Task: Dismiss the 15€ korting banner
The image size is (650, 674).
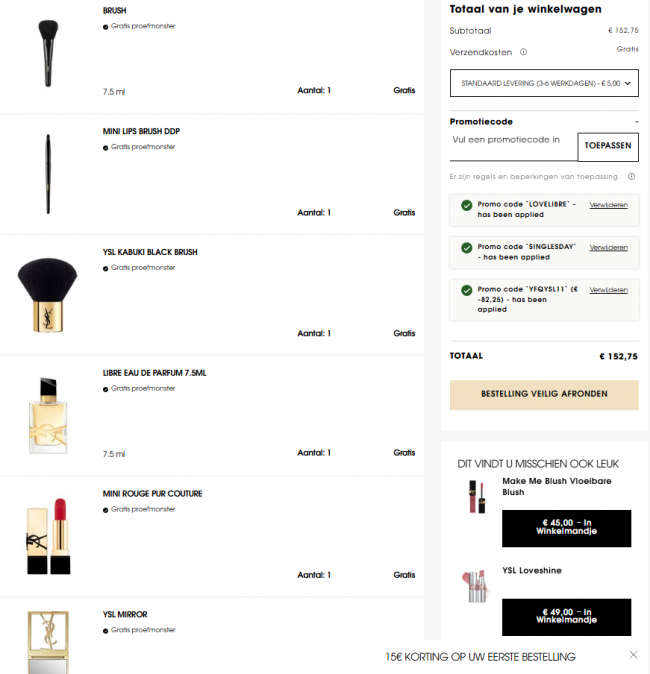Action: click(633, 655)
